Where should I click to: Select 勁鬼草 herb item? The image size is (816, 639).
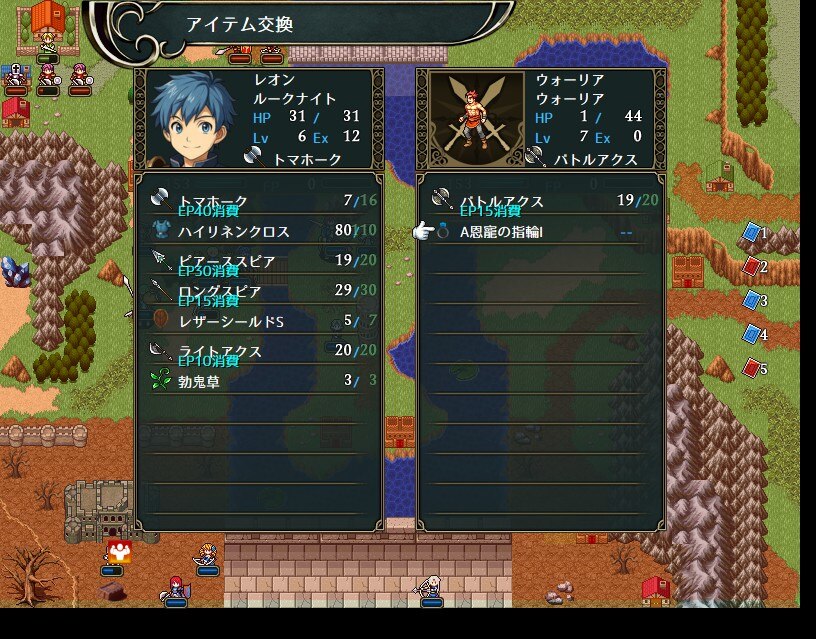click(x=200, y=381)
